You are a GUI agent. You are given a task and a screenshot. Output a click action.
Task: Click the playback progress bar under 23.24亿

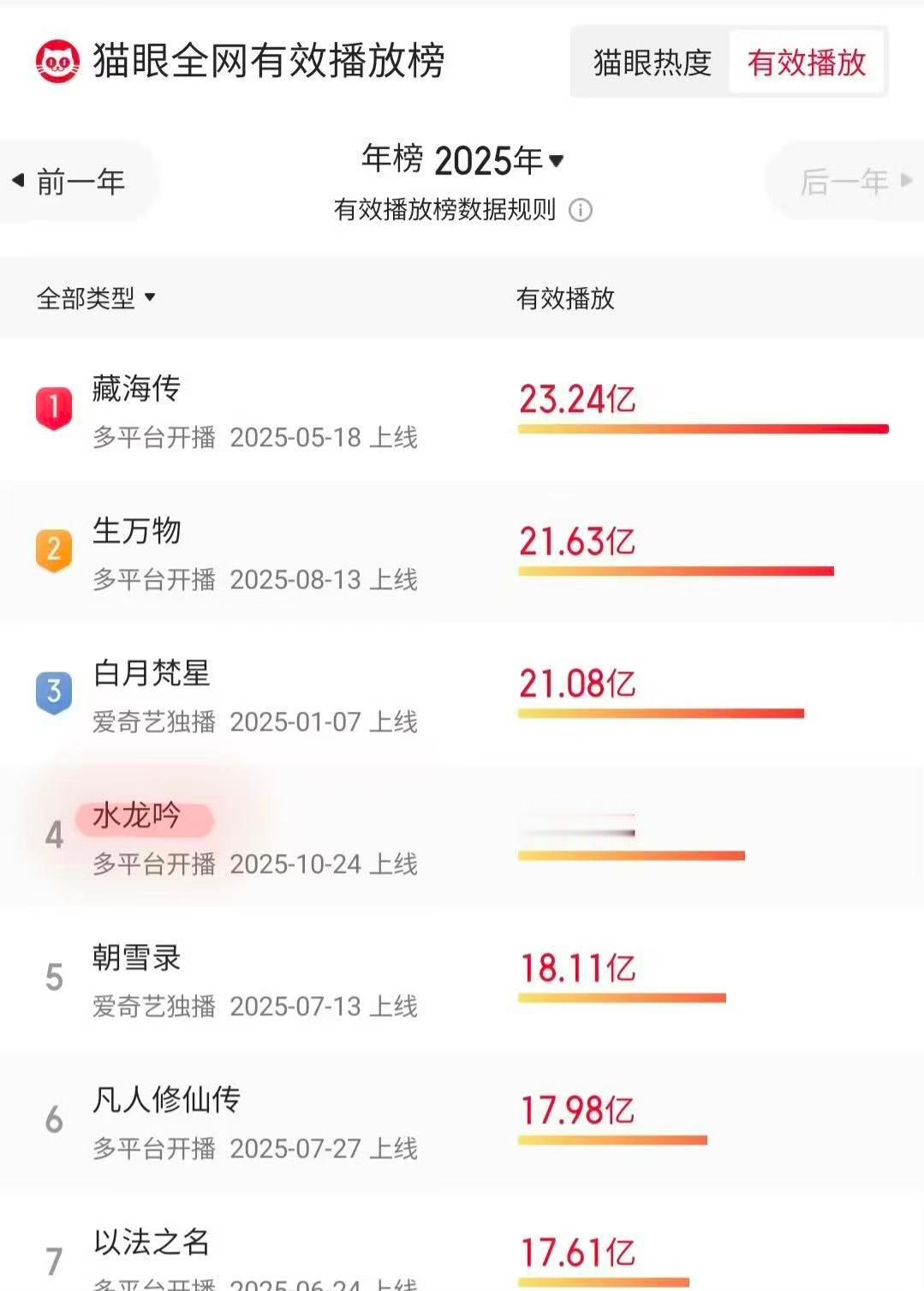click(702, 429)
